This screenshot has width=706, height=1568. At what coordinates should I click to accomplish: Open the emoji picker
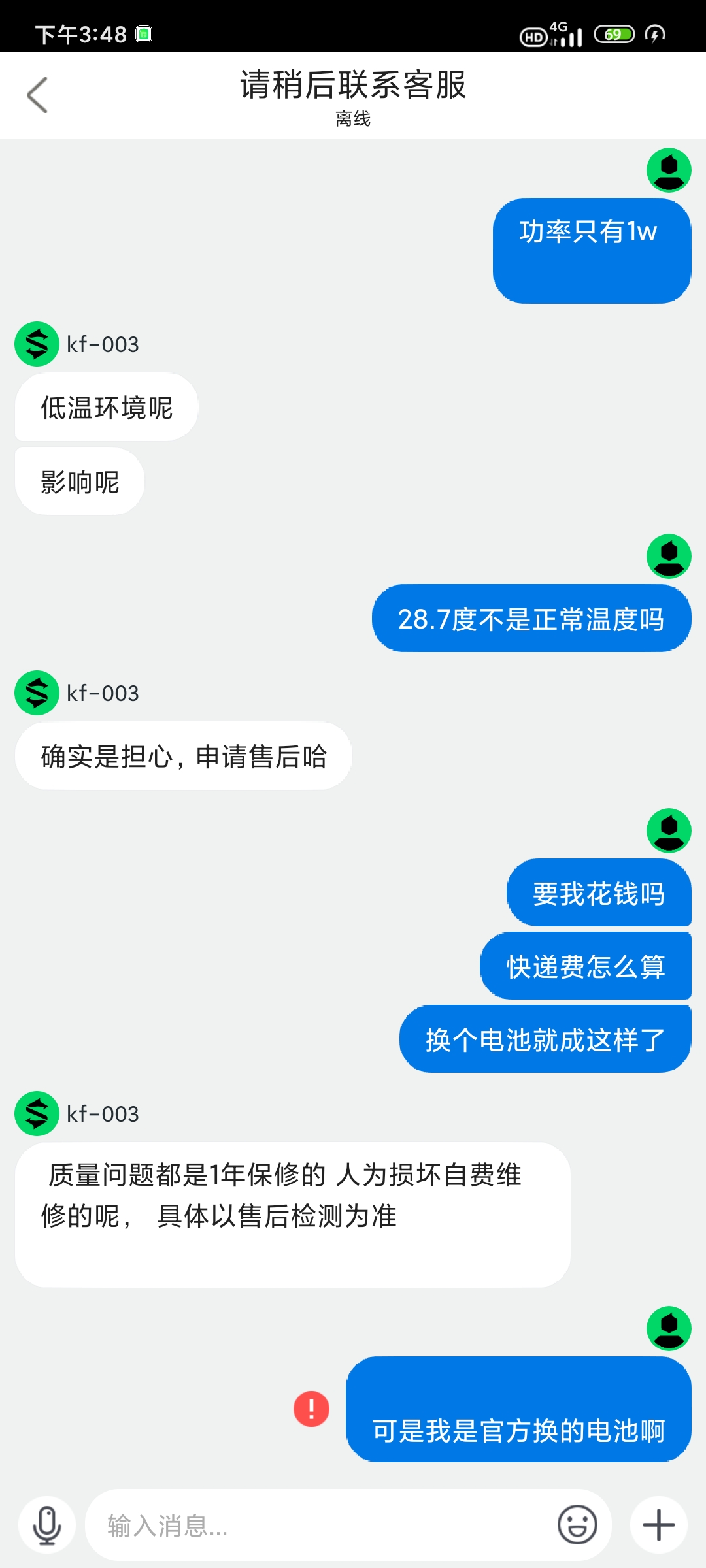pos(577,1526)
